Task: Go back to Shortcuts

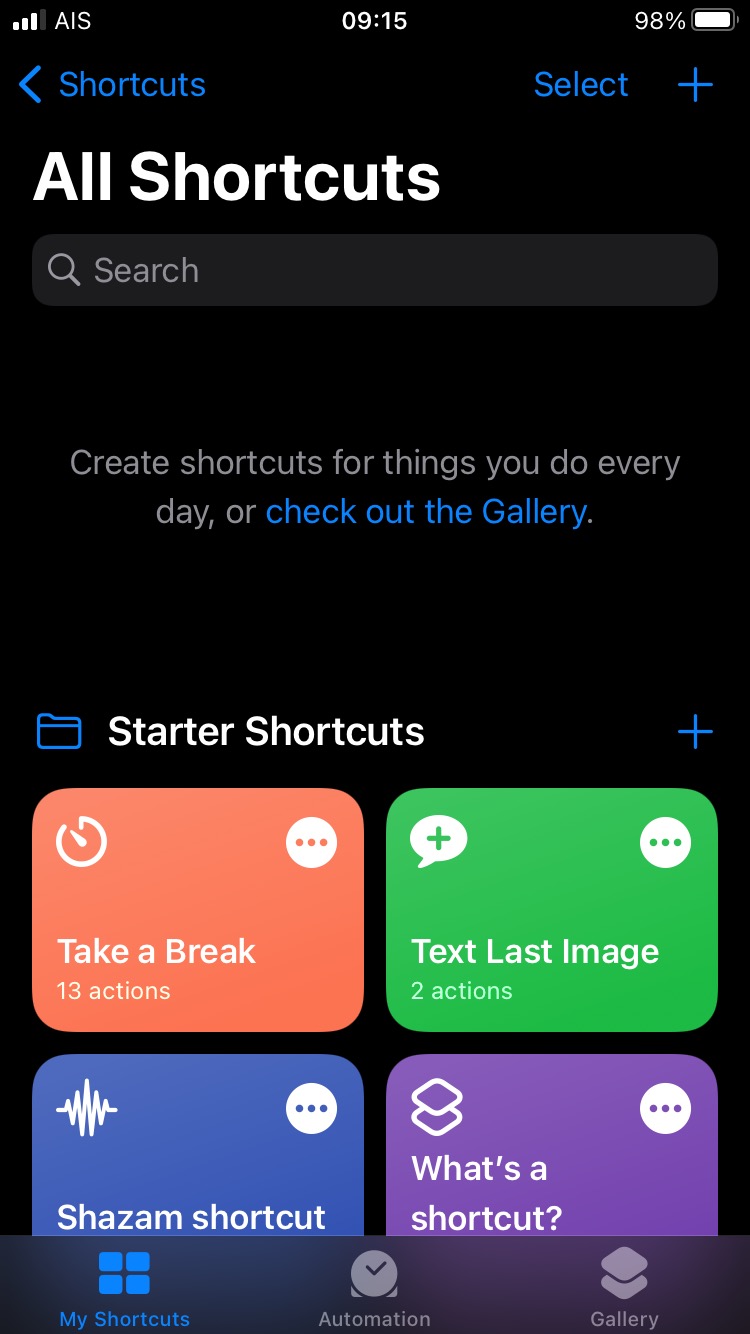Action: (112, 85)
